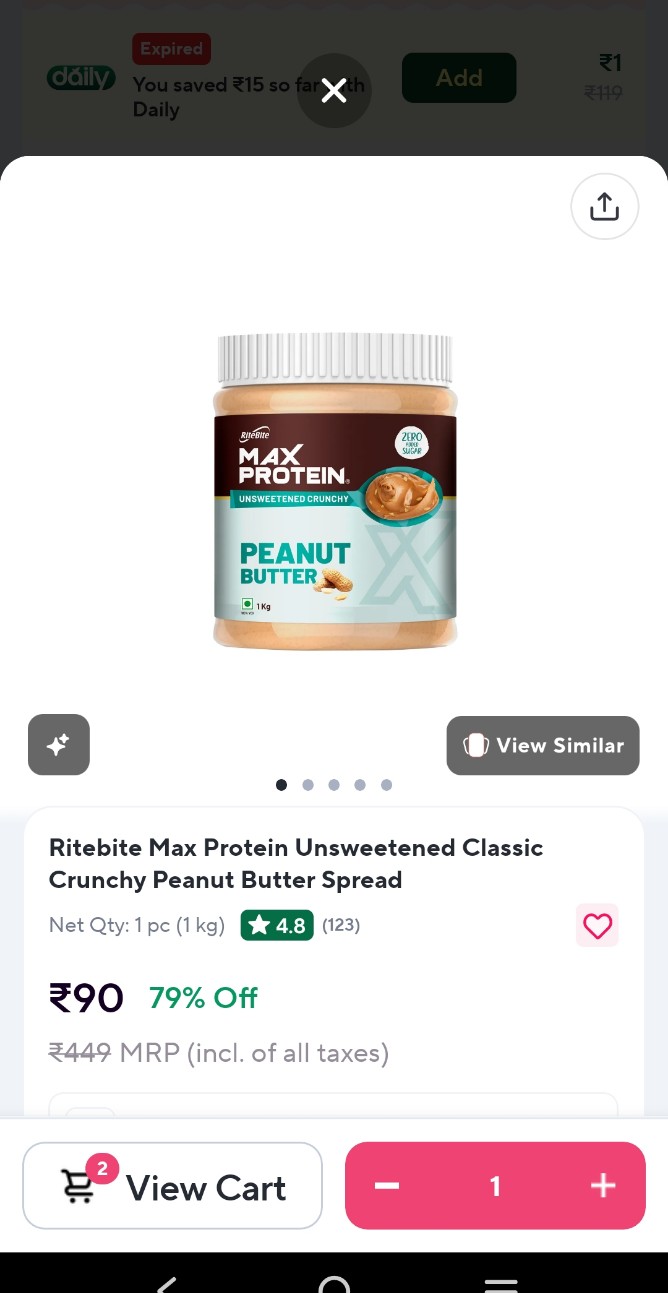Close the product detail sheet
Viewport: 668px width, 1293px height.
pos(334,91)
